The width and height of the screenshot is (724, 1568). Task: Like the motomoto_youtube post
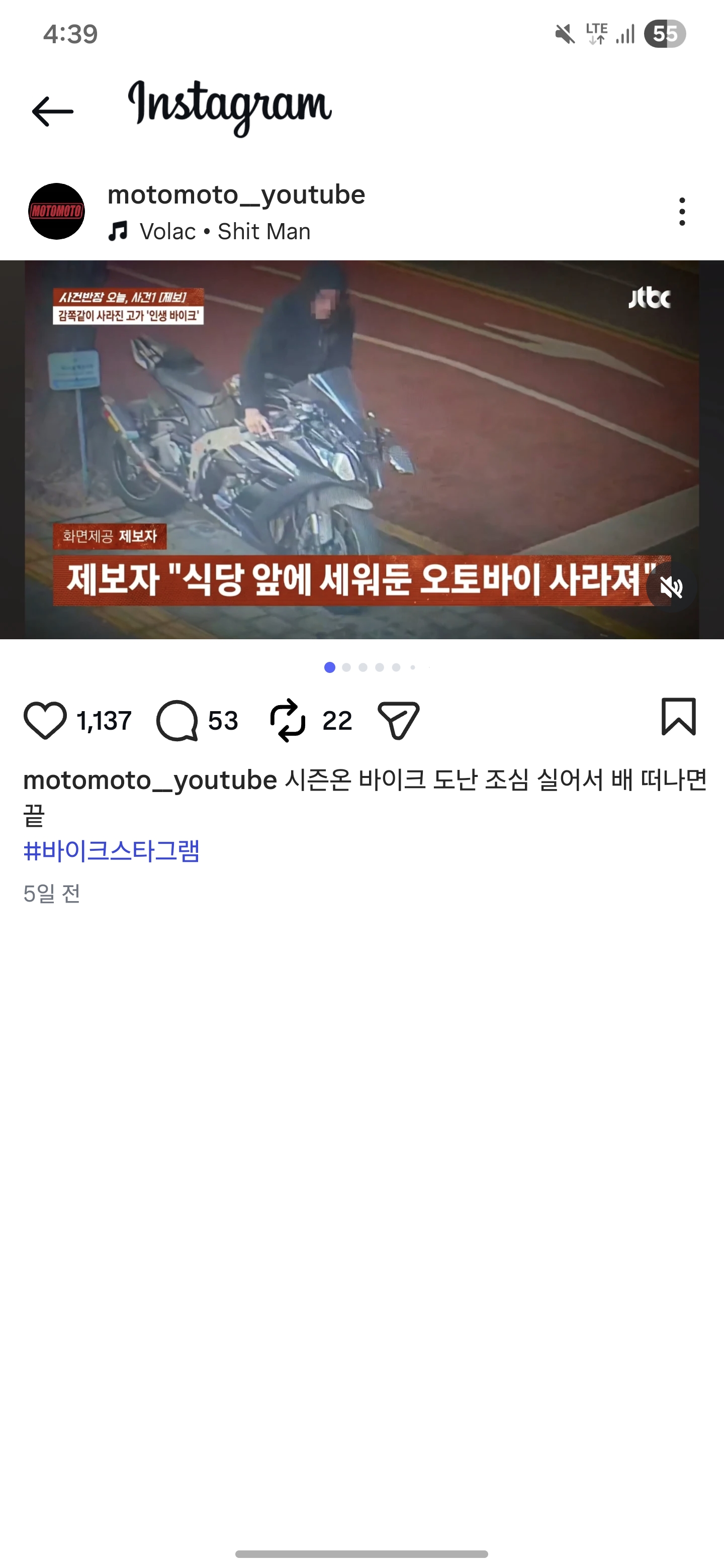(x=45, y=720)
